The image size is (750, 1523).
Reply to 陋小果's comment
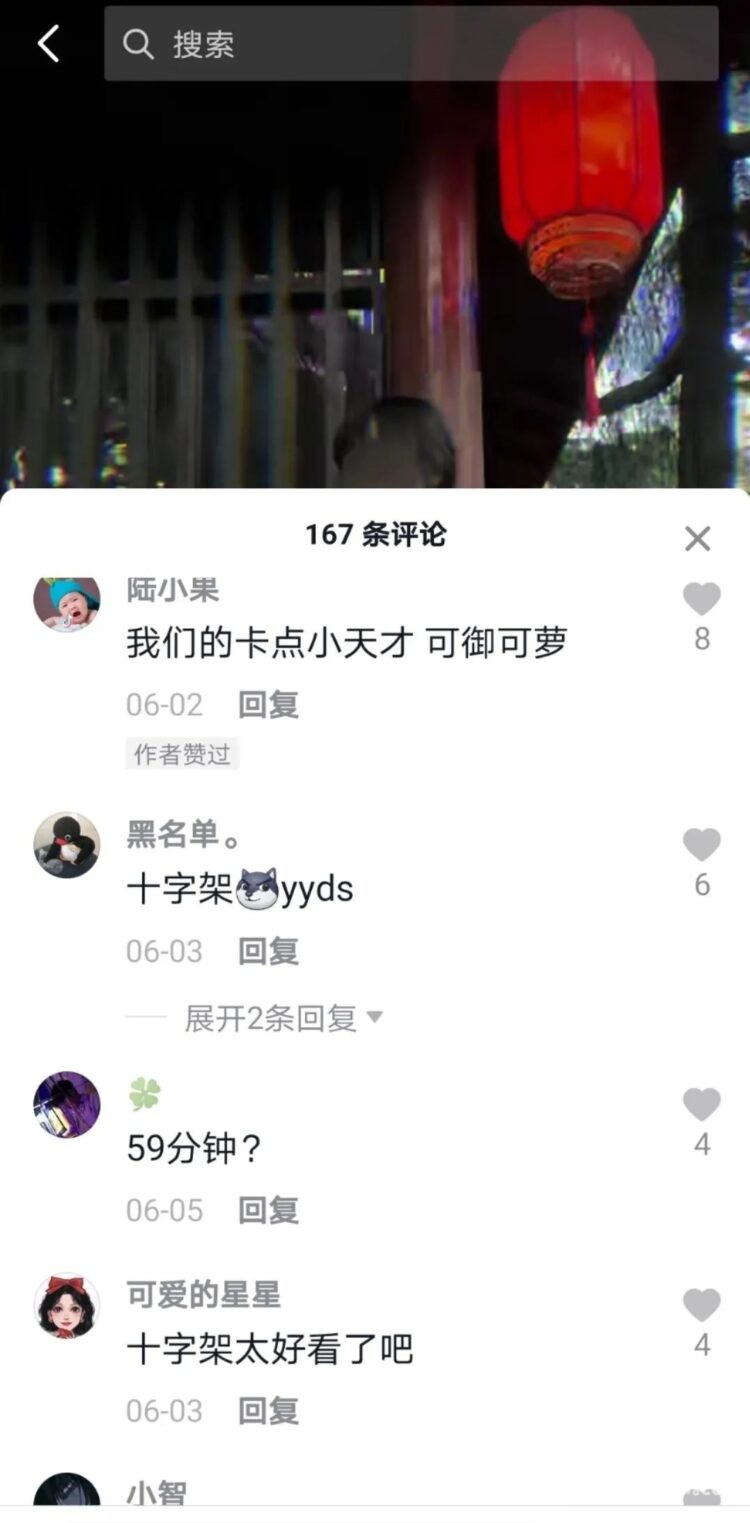pyautogui.click(x=268, y=705)
